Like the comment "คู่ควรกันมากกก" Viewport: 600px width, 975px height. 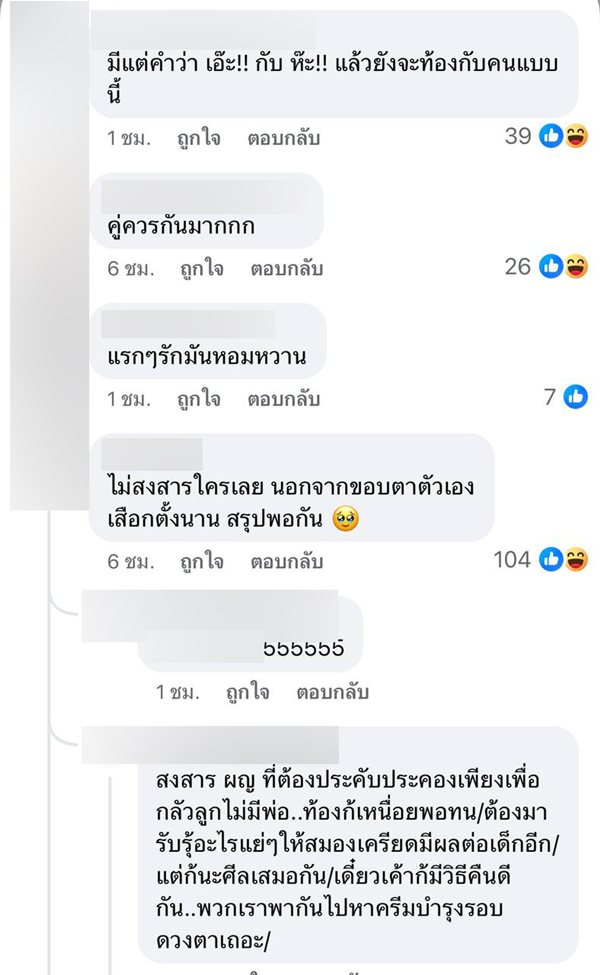200,268
